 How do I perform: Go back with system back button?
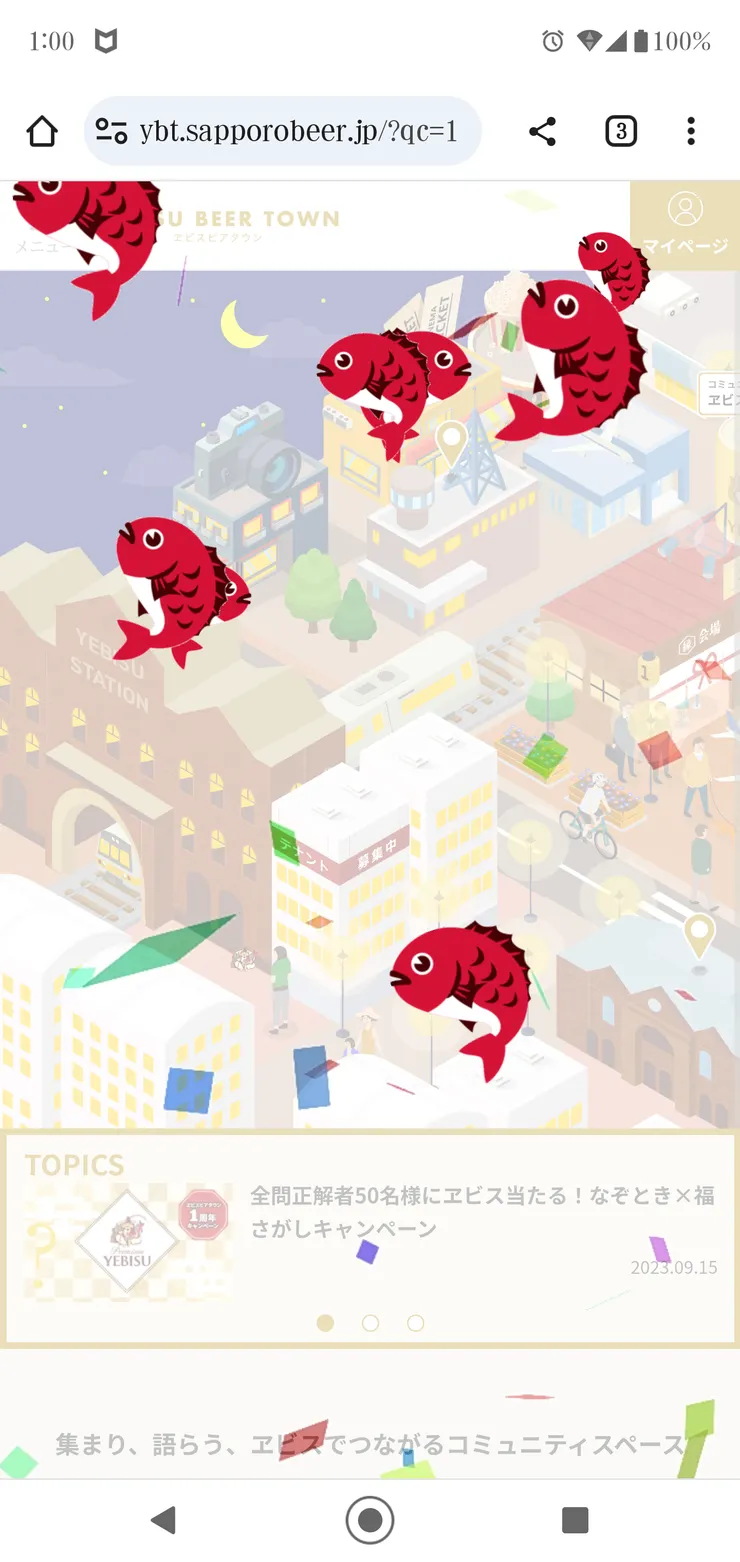pos(163,1520)
